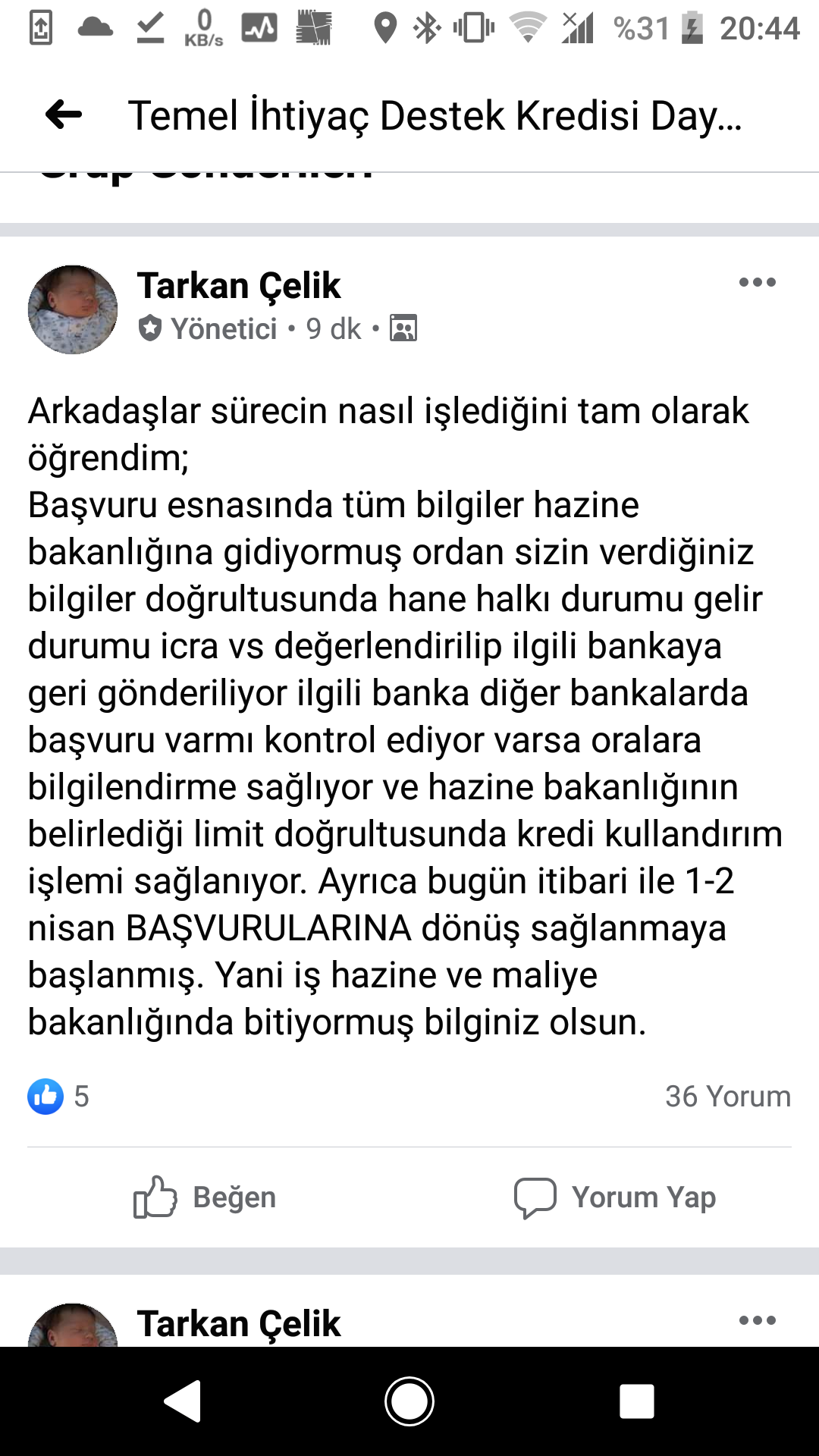Go back using the header arrow

(64, 115)
